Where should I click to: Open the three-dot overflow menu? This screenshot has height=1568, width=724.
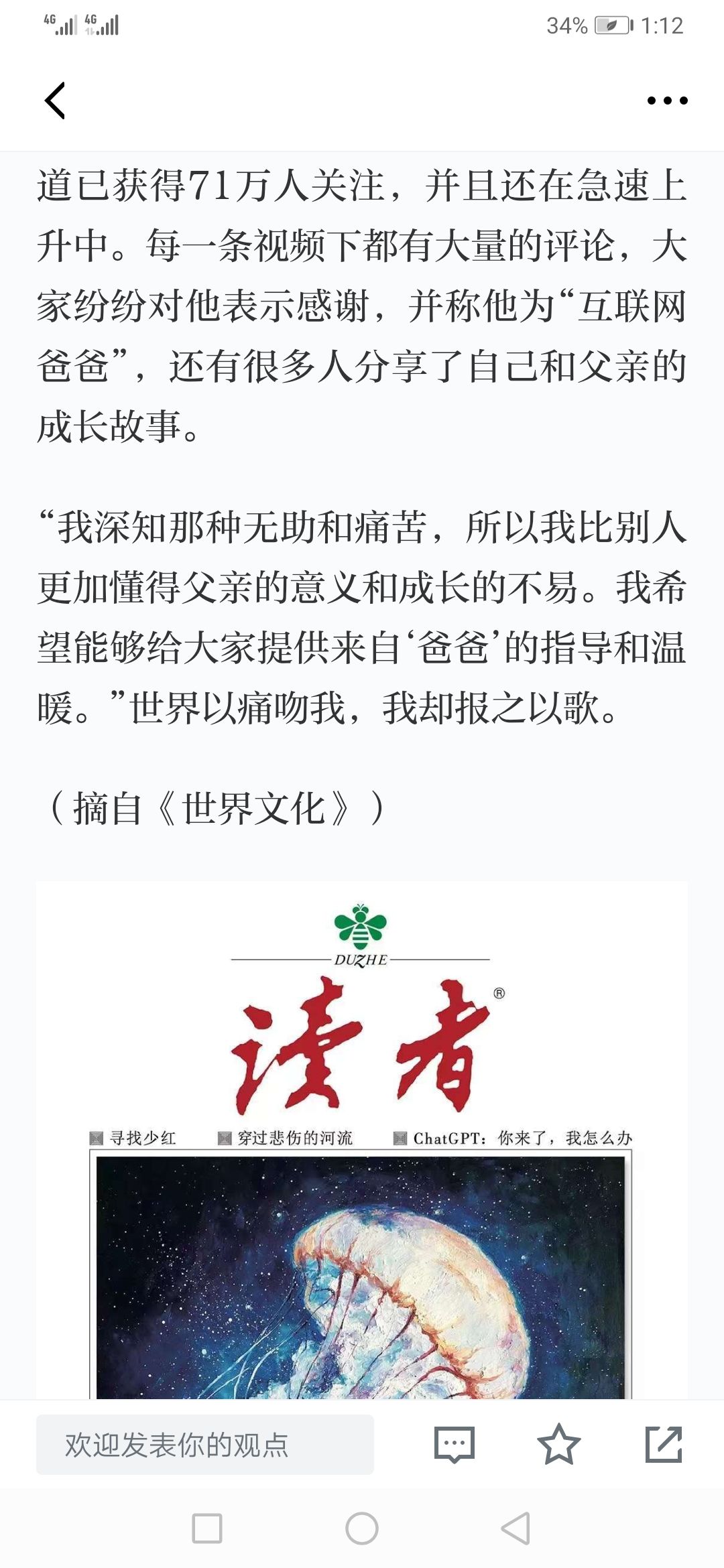(x=667, y=101)
